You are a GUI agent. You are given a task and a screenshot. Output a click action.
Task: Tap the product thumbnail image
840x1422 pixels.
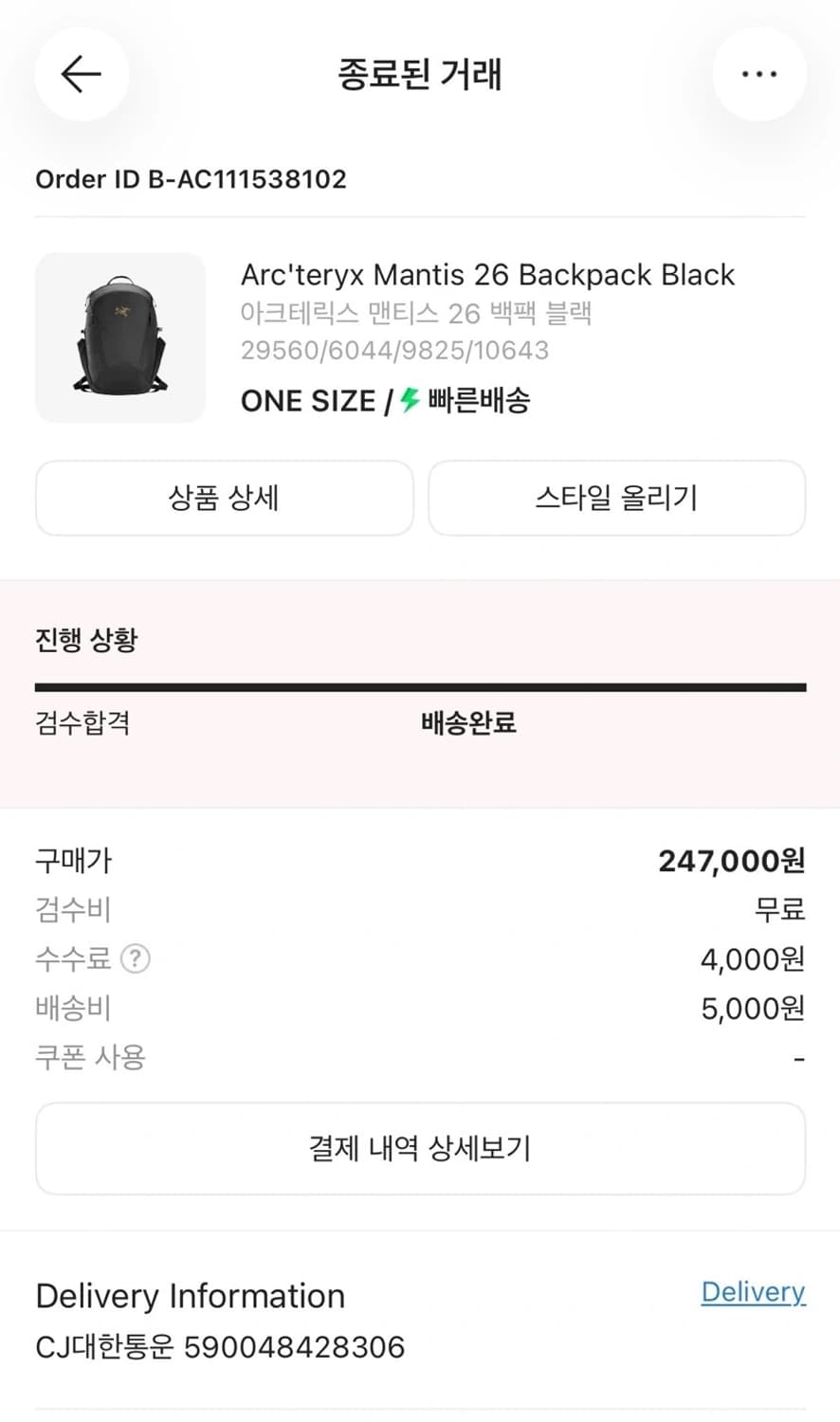pyautogui.click(x=119, y=337)
